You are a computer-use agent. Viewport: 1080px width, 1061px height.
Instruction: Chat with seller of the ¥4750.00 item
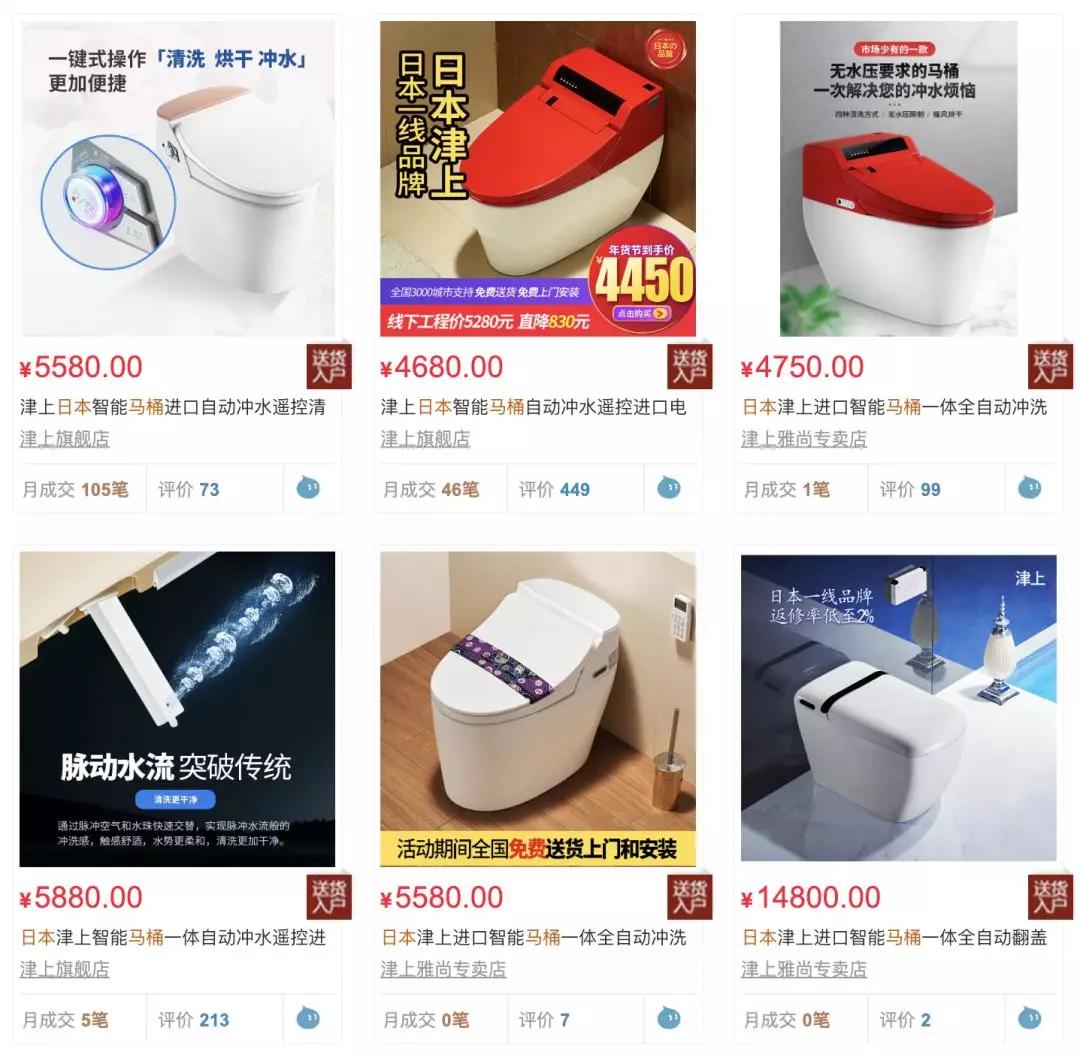[x=1029, y=488]
